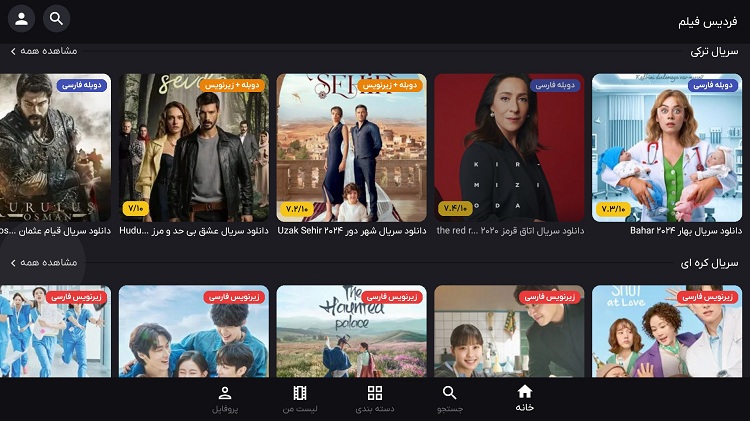View all Korean series (مشاهده همه)
750x421 pixels.
coord(43,262)
